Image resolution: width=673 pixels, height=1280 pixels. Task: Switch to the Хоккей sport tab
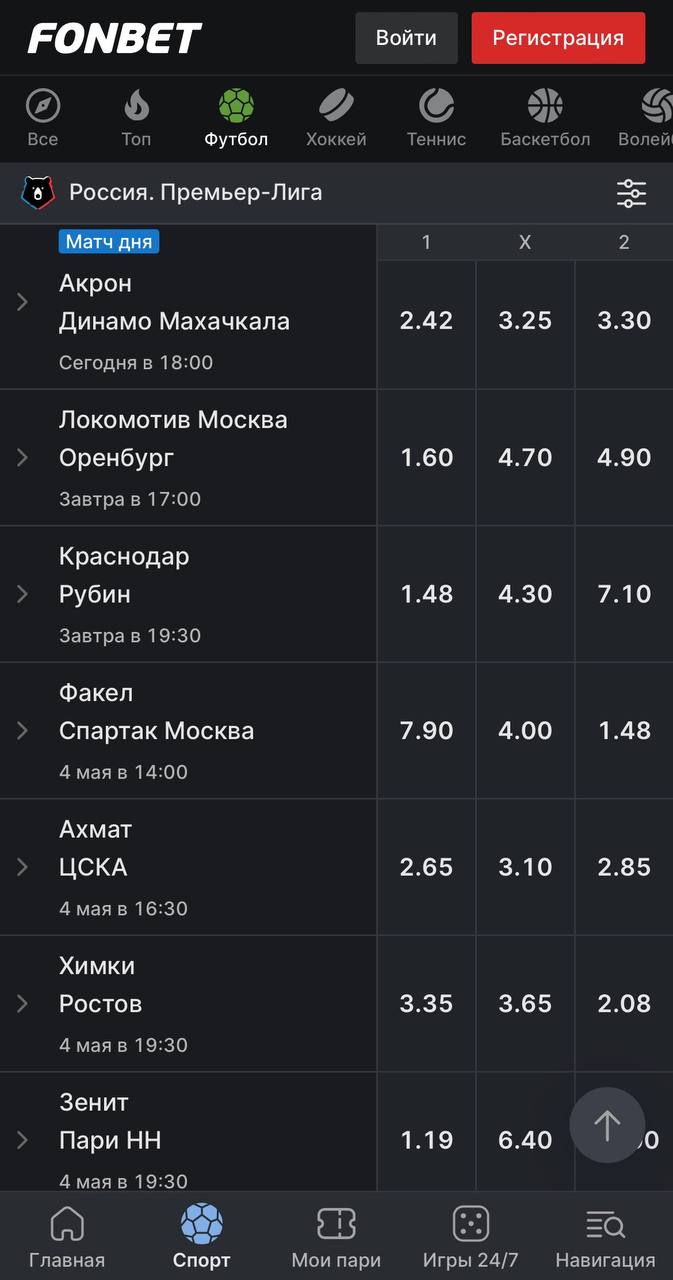click(x=336, y=118)
